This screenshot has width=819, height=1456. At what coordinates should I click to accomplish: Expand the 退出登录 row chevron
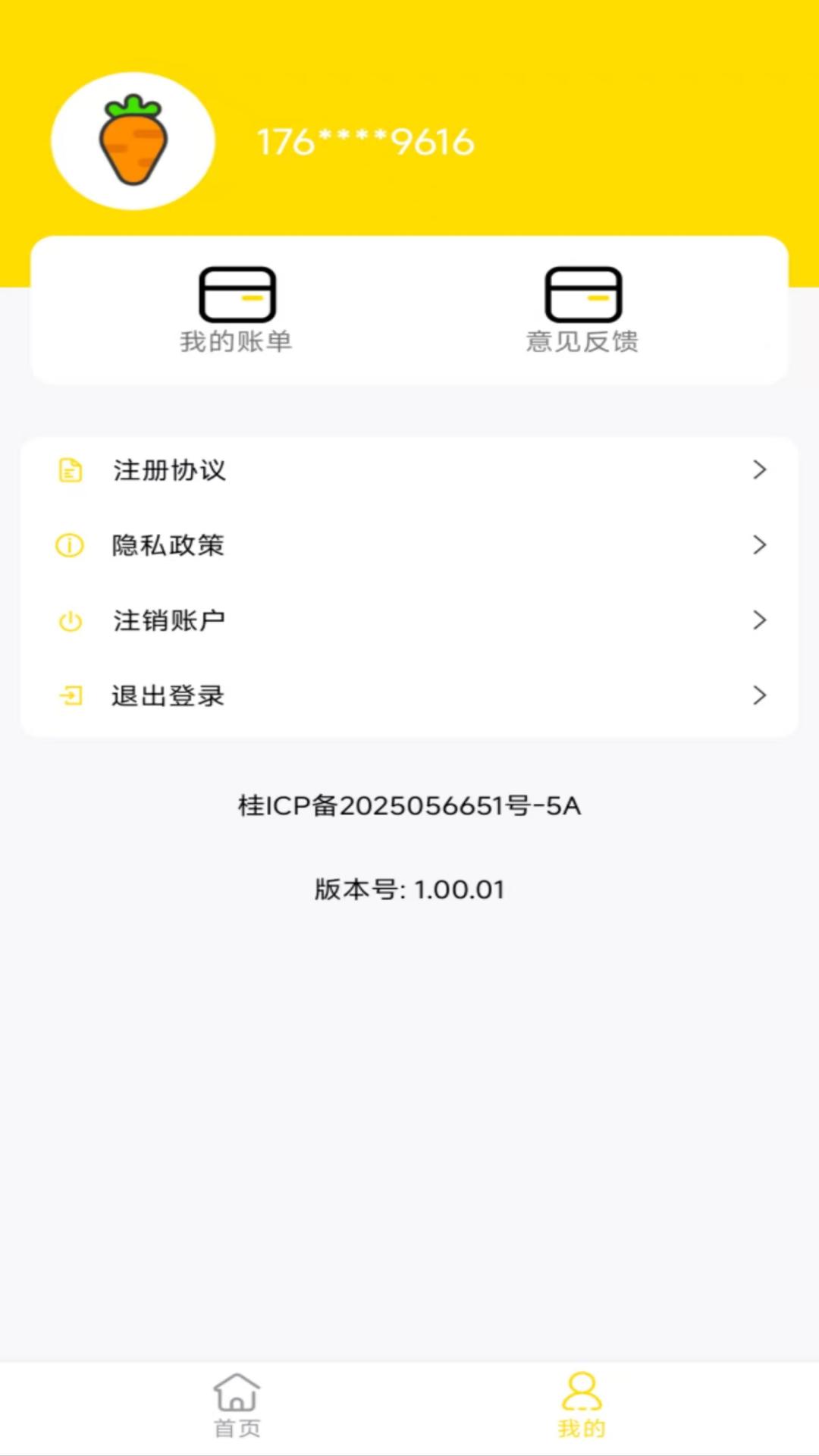[761, 695]
